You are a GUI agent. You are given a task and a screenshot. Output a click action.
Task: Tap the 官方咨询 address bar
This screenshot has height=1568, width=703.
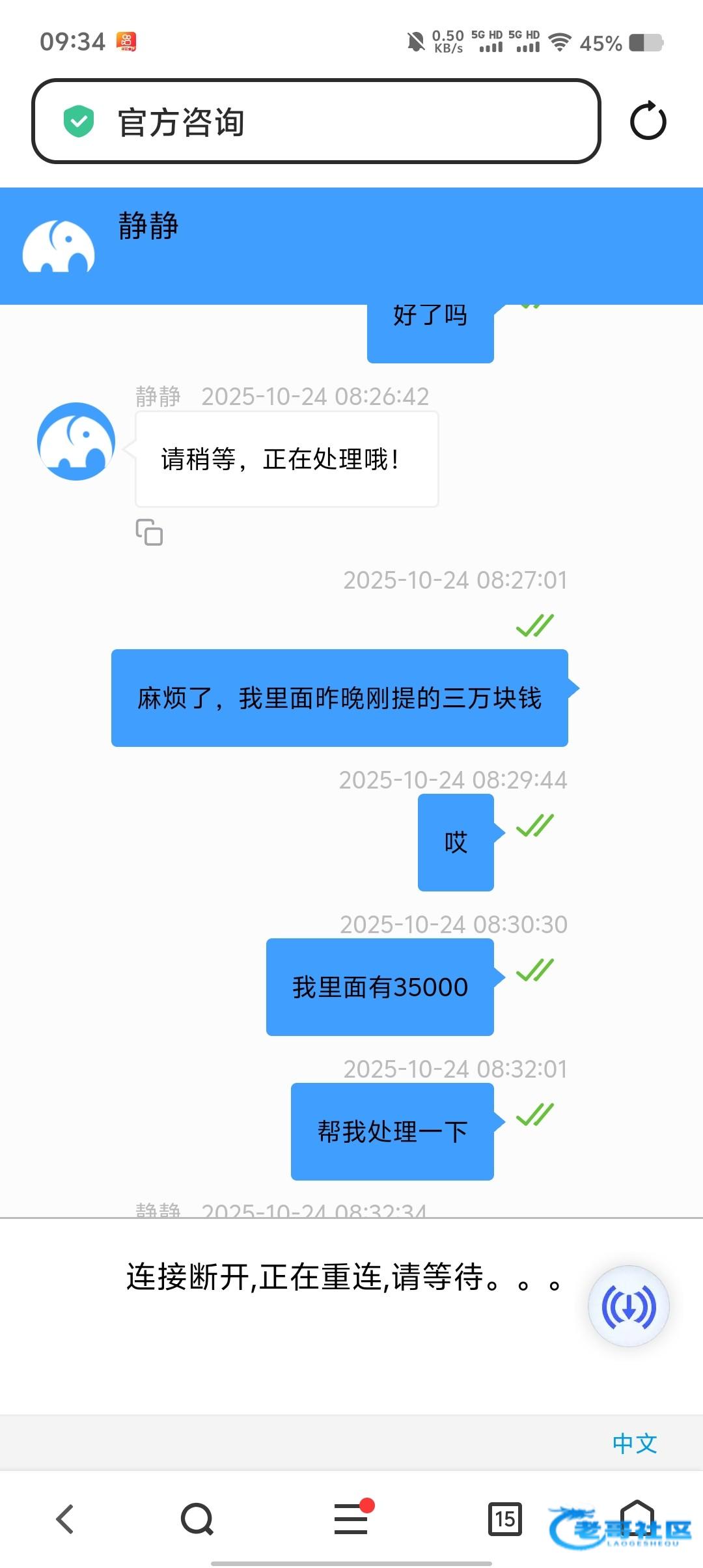coord(316,122)
